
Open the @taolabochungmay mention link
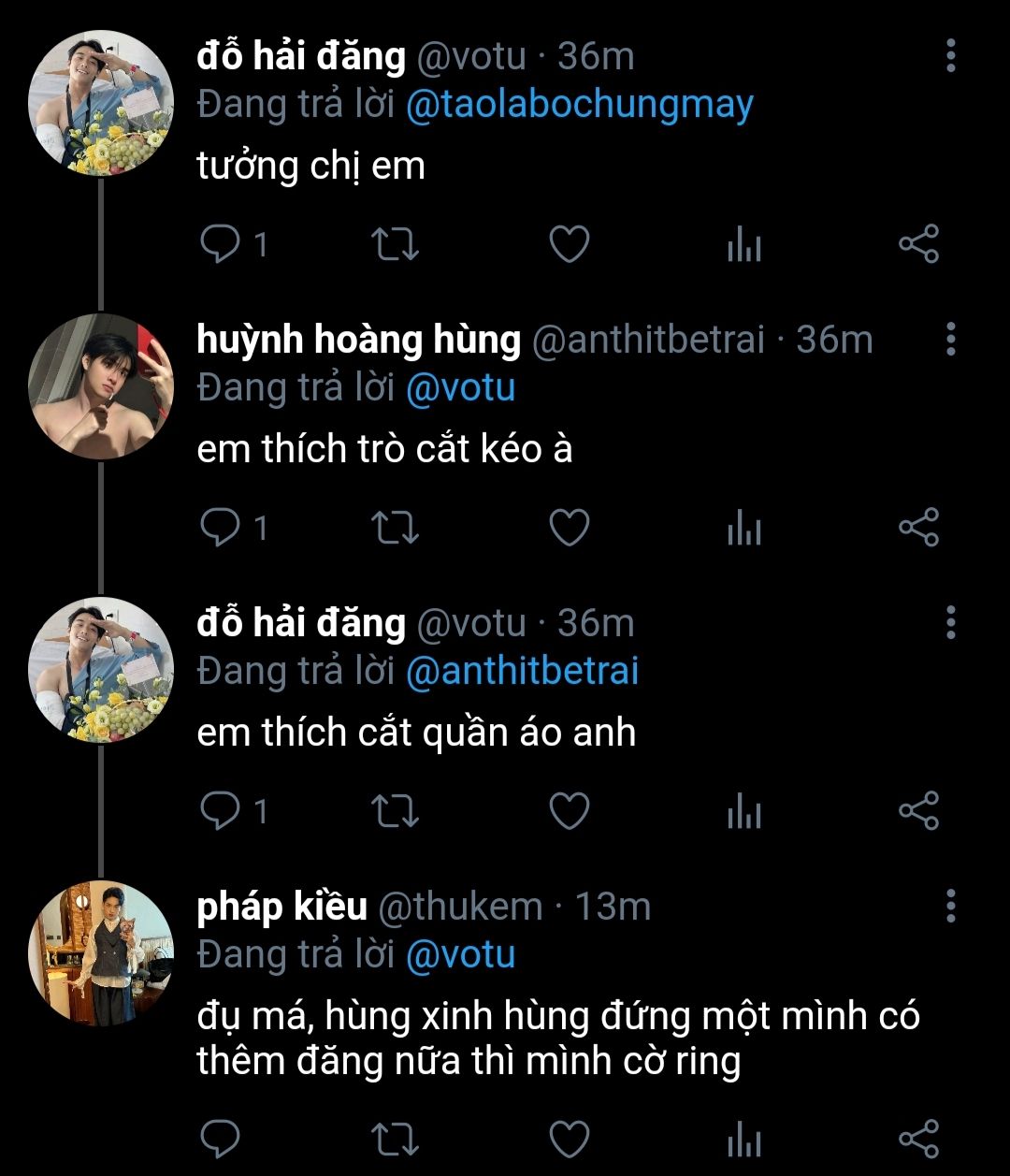pyautogui.click(x=580, y=105)
